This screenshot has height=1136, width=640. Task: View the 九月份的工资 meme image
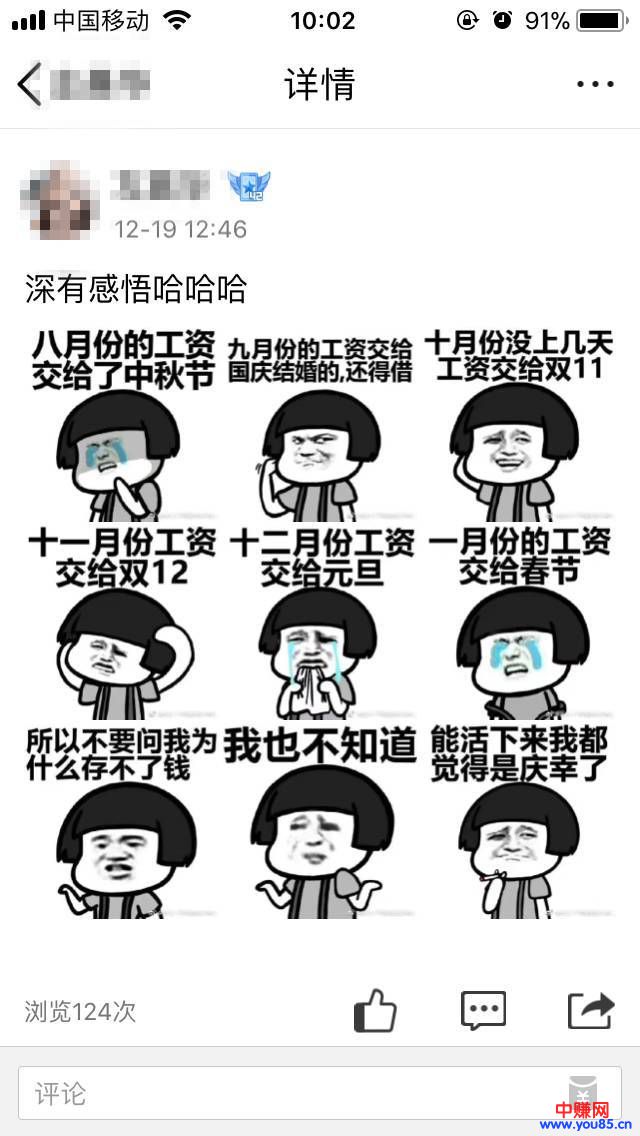pyautogui.click(x=320, y=425)
